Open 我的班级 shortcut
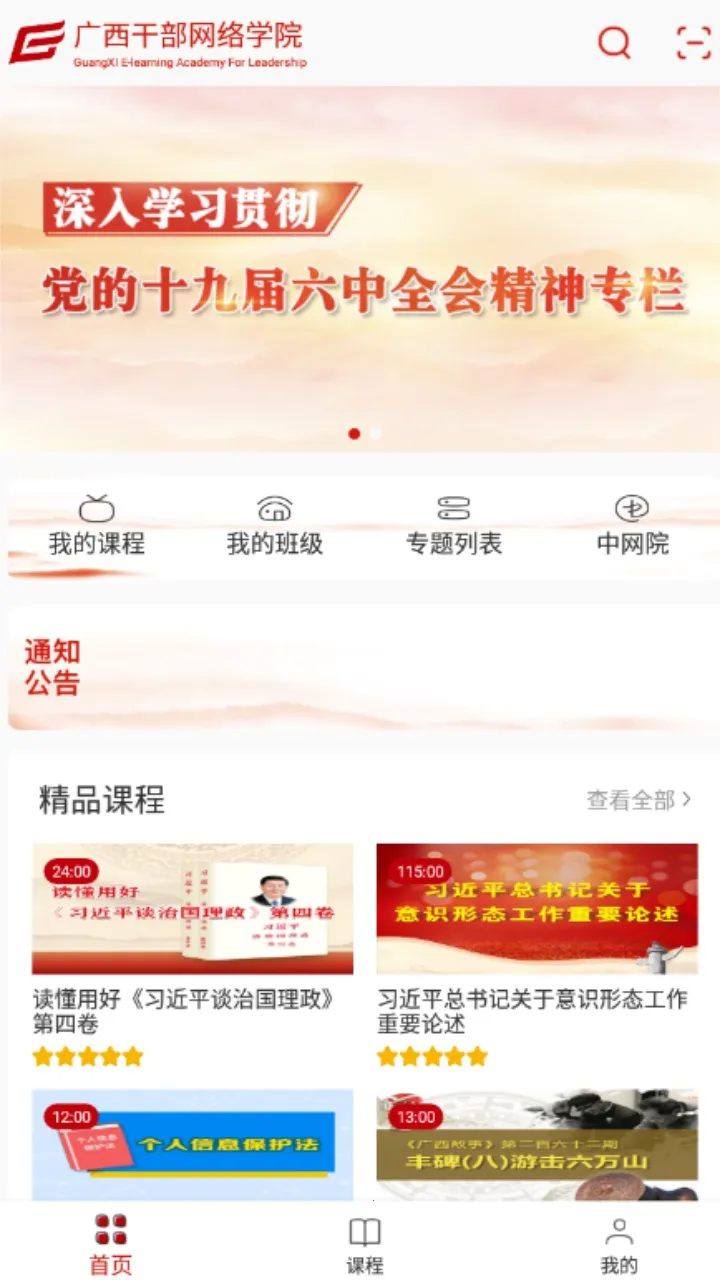720x1280 pixels. point(275,525)
